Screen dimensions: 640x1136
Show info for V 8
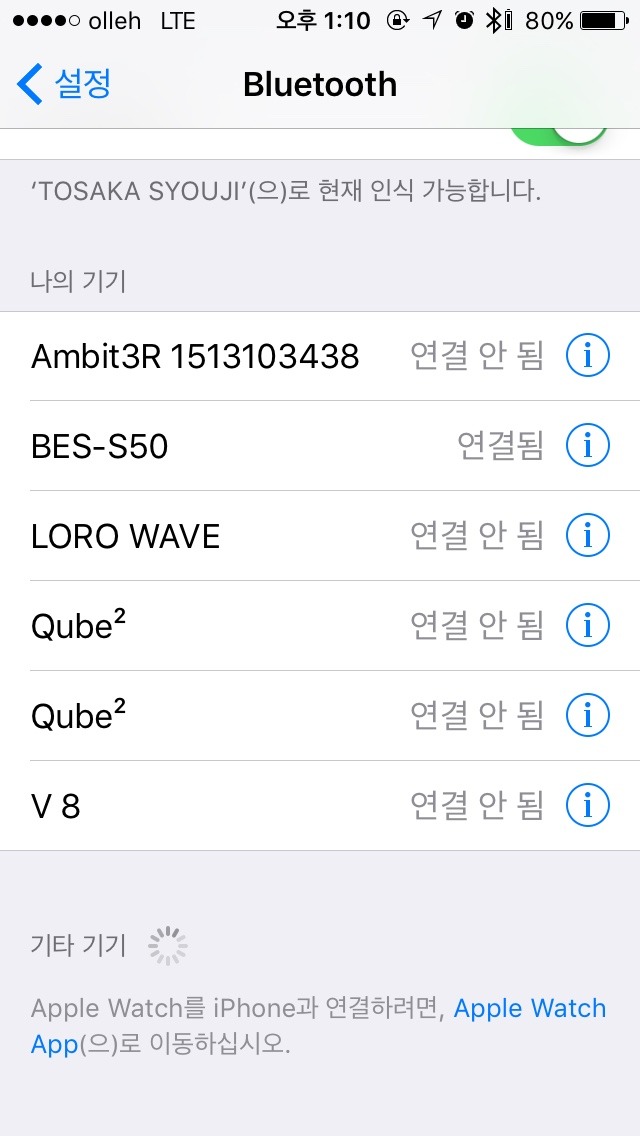(587, 806)
